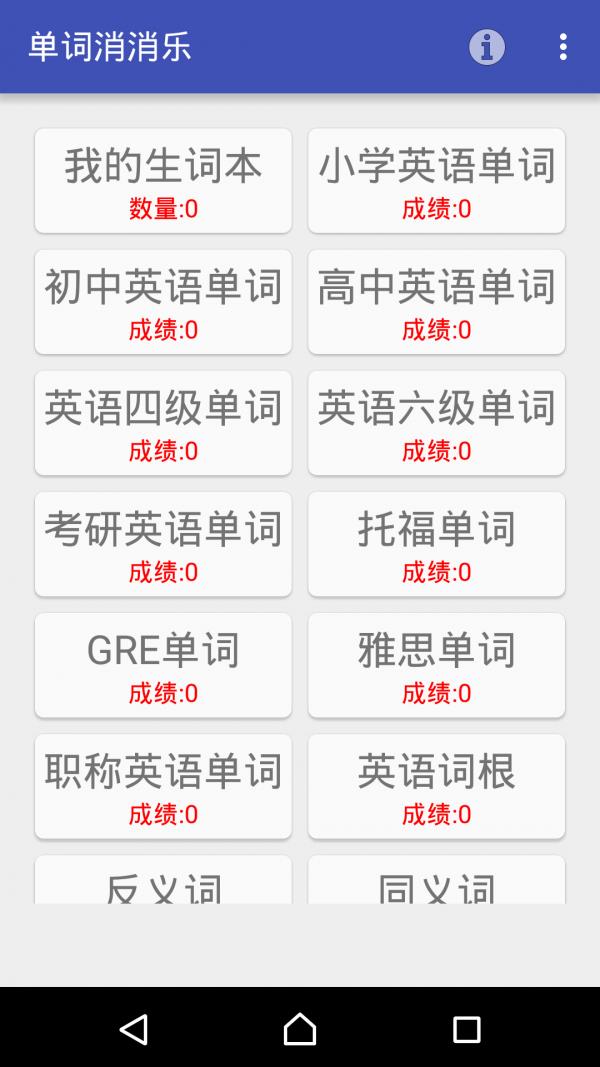Select 小学英语单词 category

coord(437,181)
